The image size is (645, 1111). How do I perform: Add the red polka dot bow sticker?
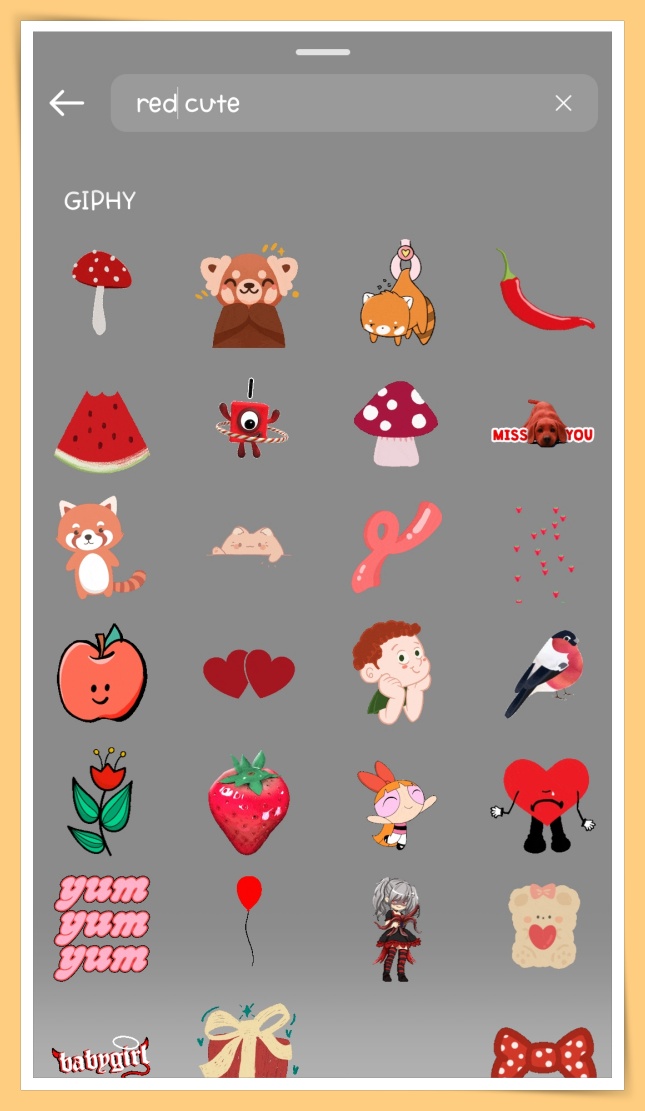543,1052
